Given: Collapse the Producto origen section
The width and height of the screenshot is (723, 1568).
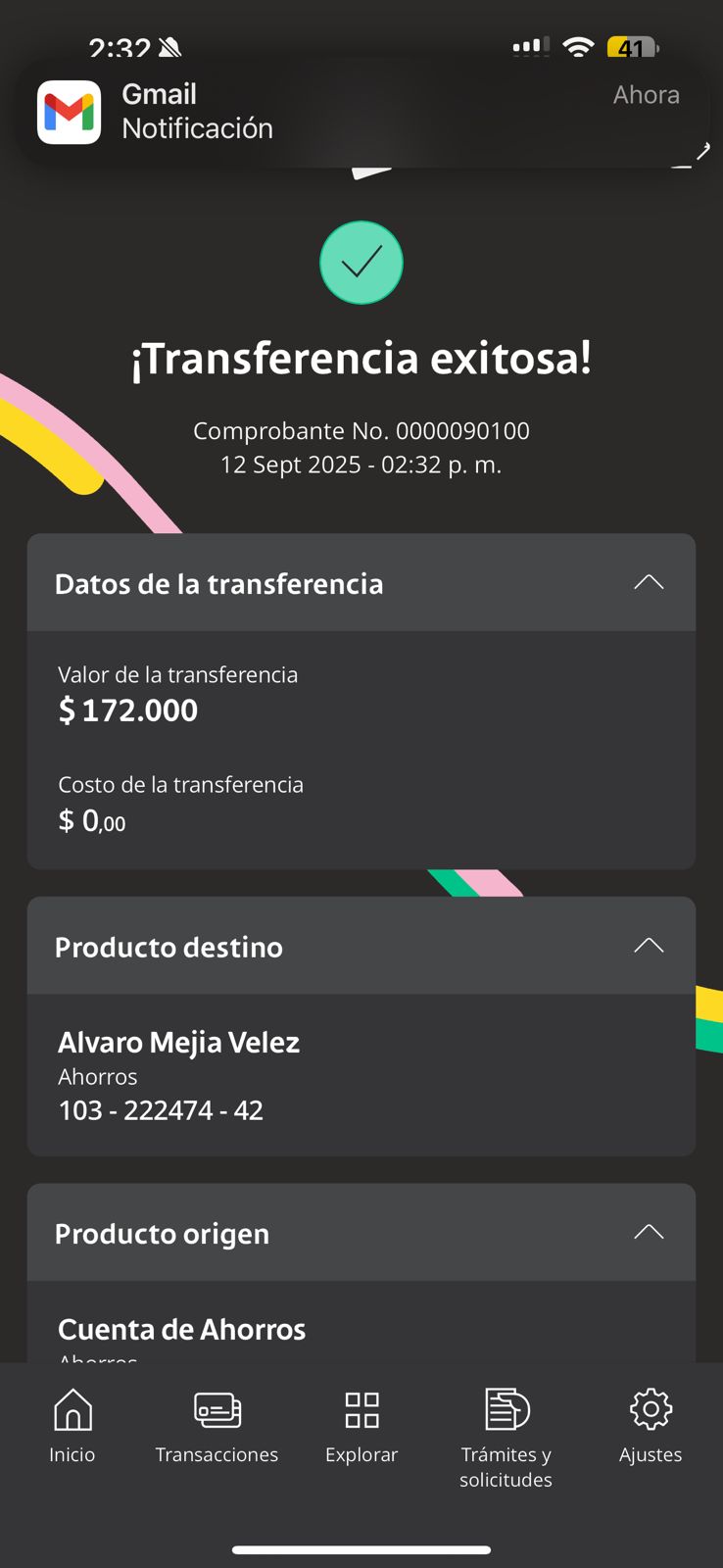Looking at the screenshot, I should pos(649,1231).
